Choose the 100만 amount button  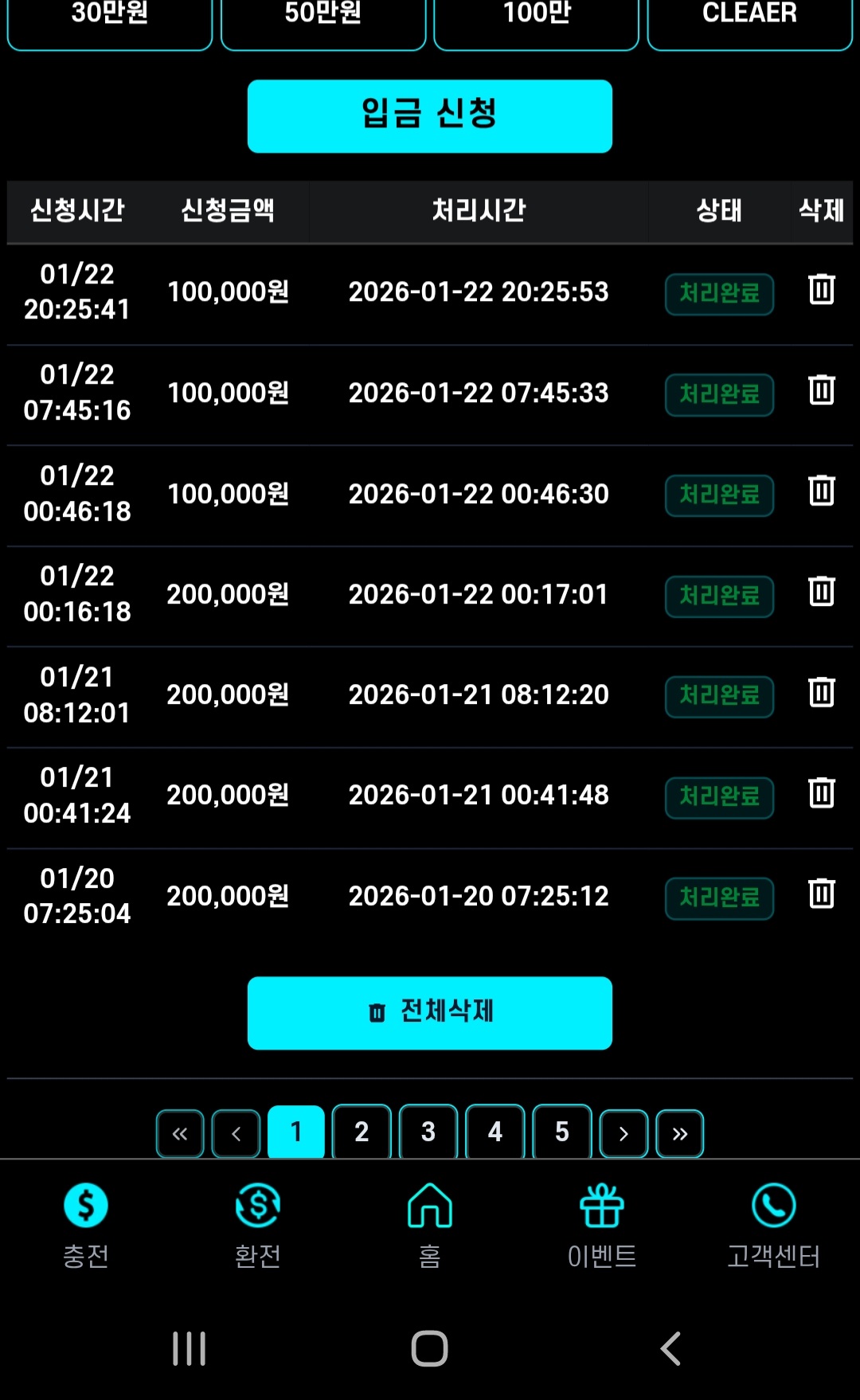point(537,20)
